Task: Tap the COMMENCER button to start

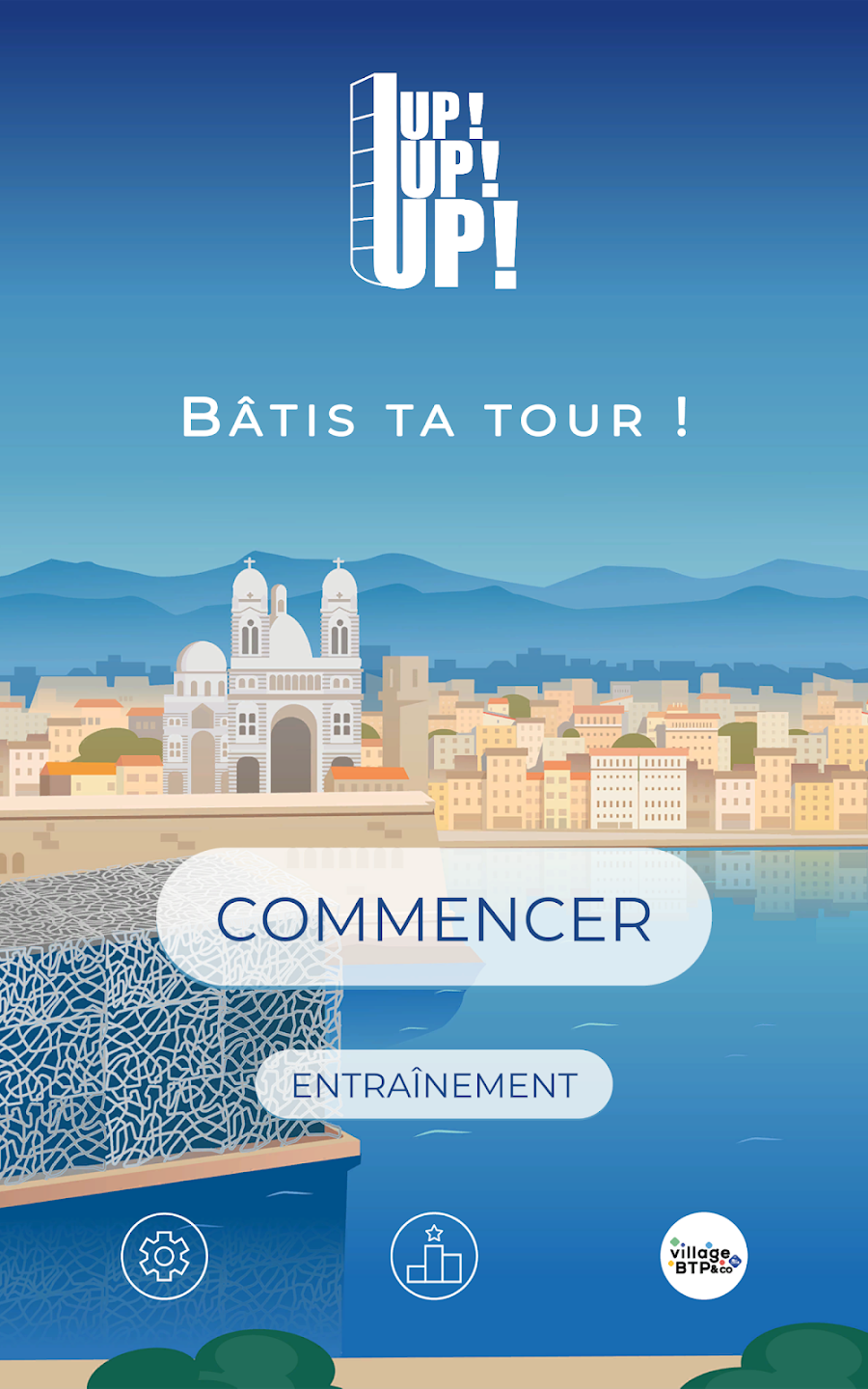Action: click(434, 917)
